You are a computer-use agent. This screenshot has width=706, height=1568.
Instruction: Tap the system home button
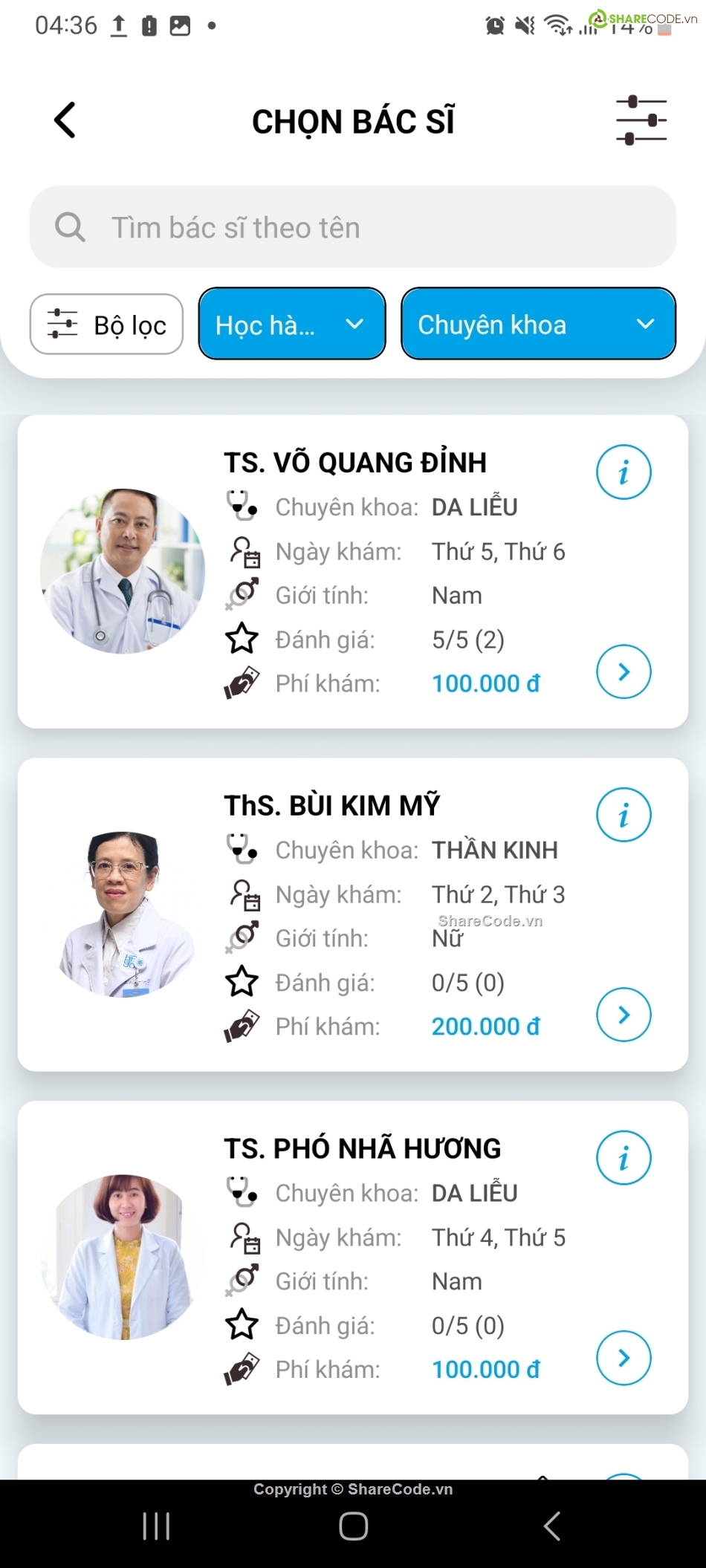click(x=353, y=1527)
